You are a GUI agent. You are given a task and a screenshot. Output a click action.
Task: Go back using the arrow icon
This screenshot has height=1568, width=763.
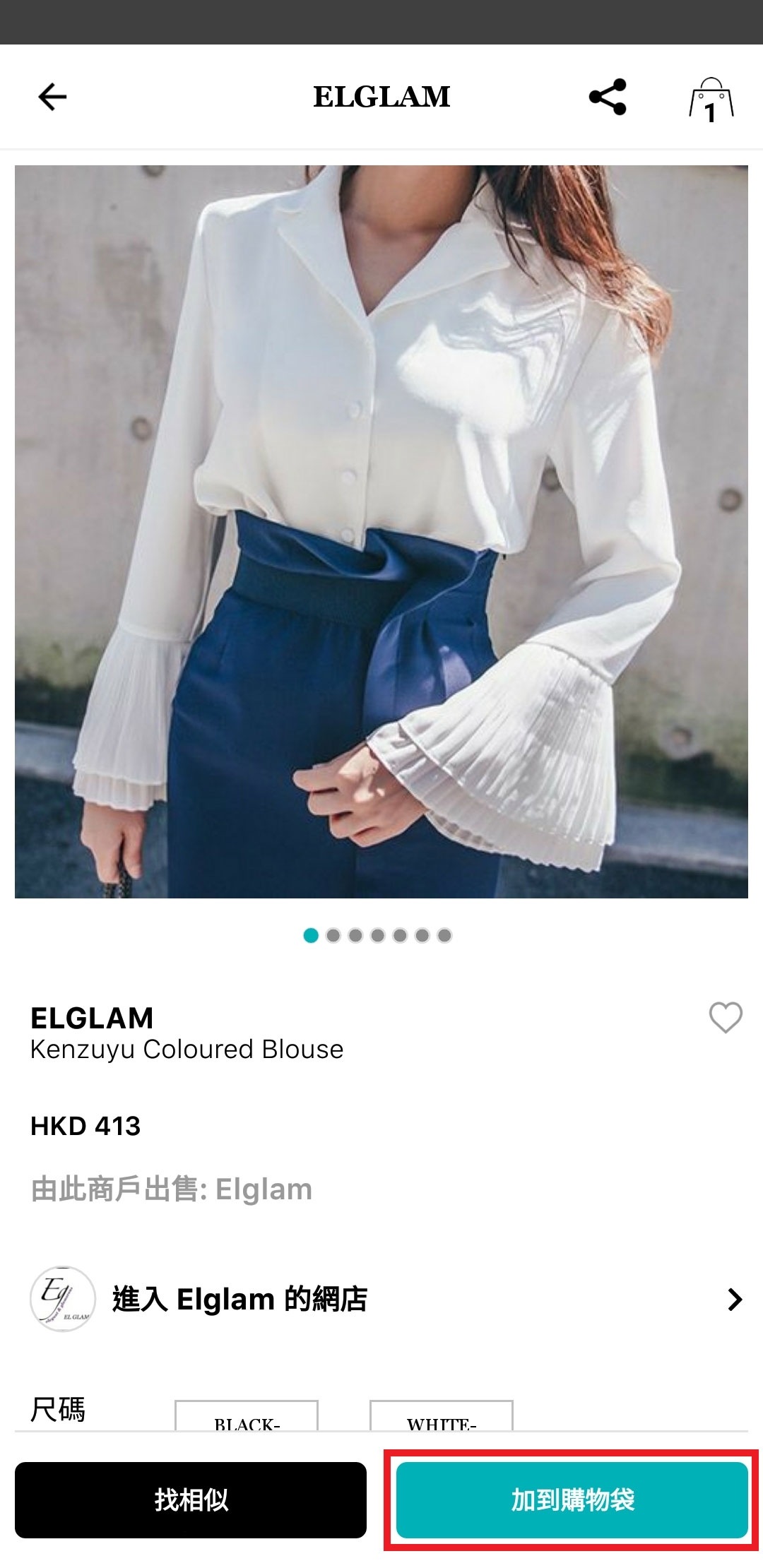(52, 97)
